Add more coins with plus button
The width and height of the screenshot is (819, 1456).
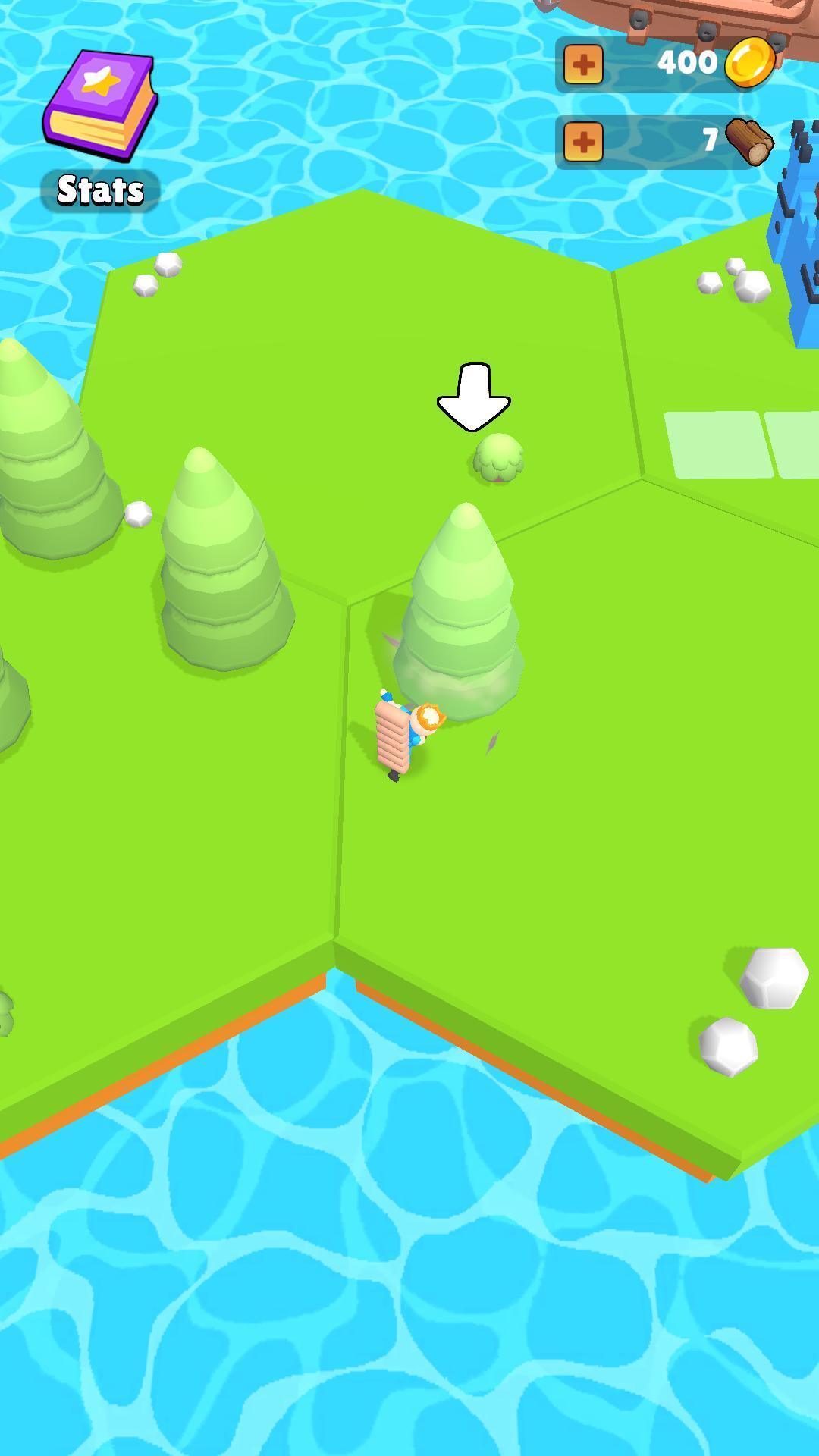pos(583,64)
